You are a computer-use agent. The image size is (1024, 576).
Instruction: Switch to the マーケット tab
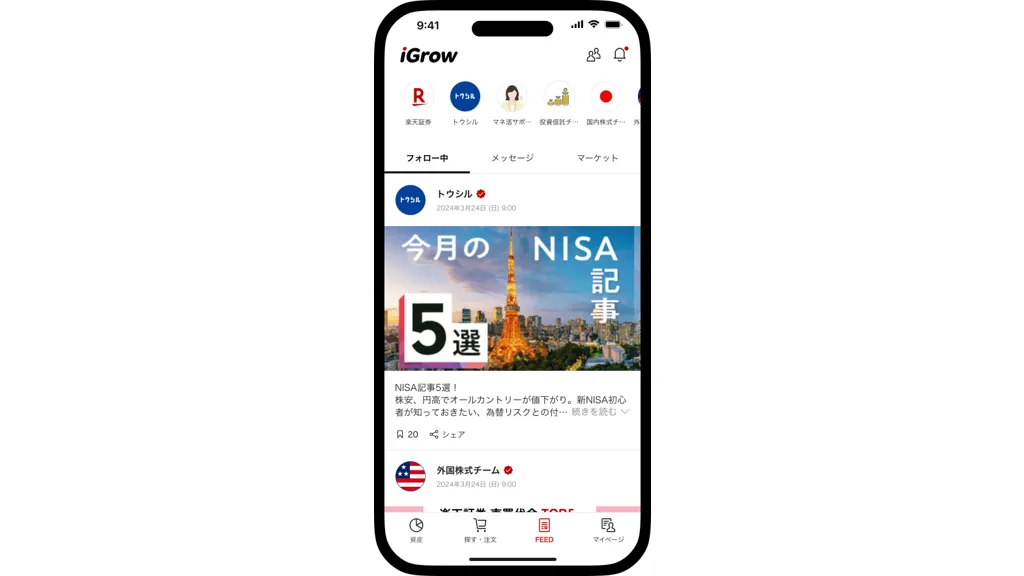(x=598, y=158)
